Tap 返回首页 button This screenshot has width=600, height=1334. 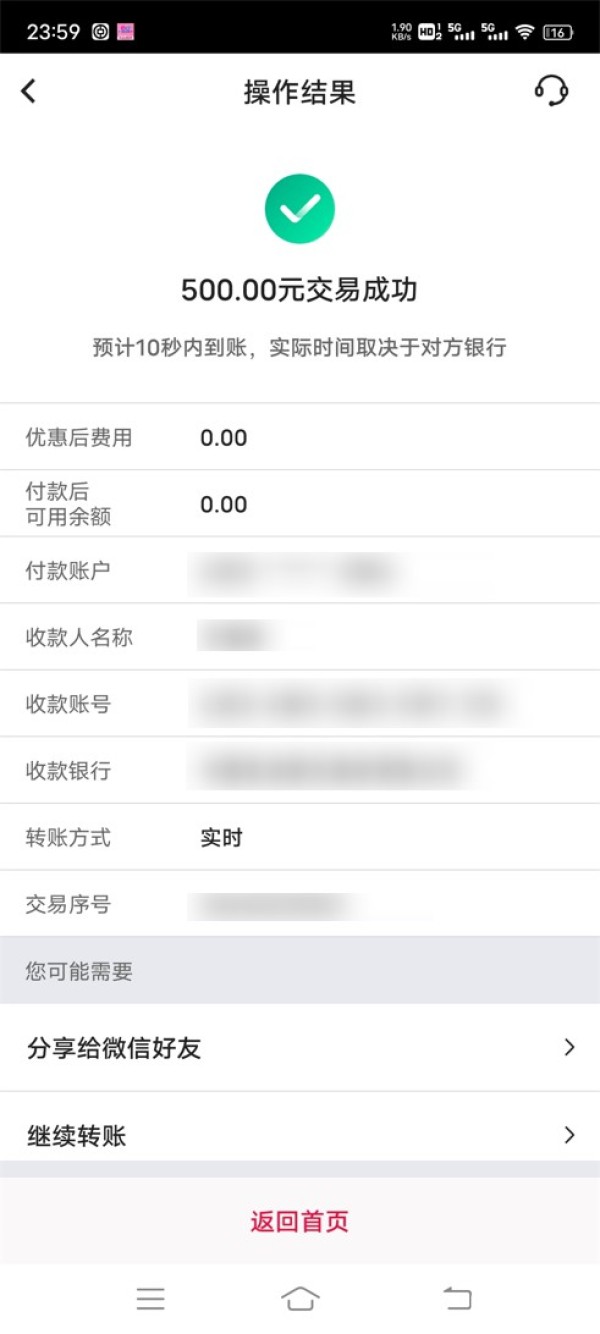click(300, 1221)
